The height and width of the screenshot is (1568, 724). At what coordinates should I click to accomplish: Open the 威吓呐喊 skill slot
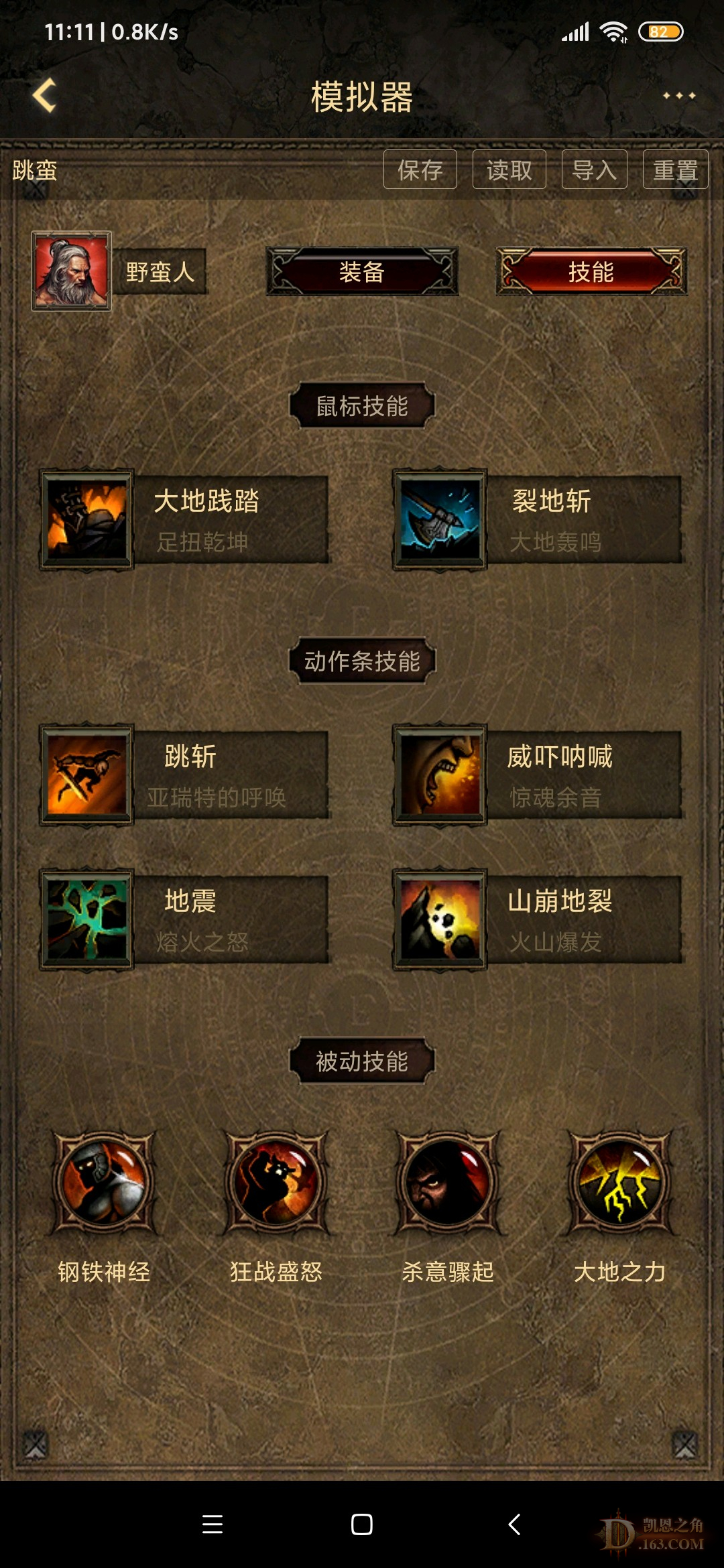[538, 775]
